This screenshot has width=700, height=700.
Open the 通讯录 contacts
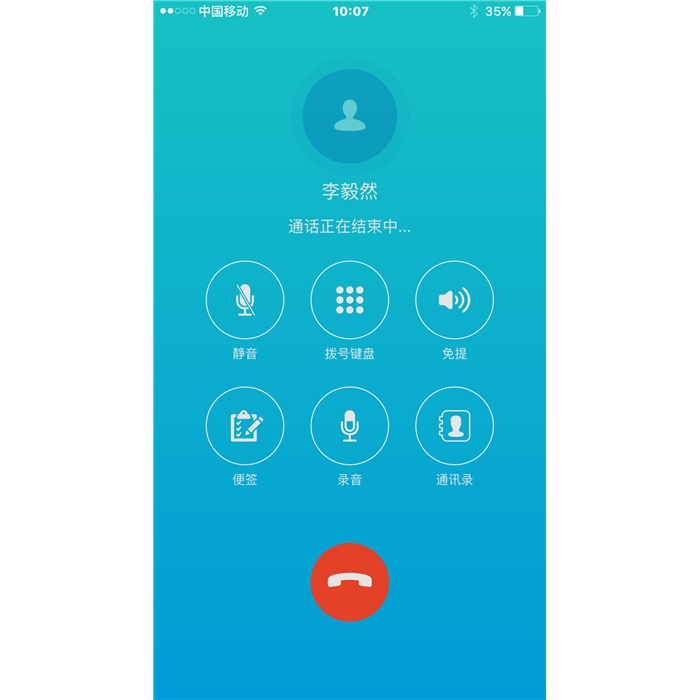pos(454,426)
